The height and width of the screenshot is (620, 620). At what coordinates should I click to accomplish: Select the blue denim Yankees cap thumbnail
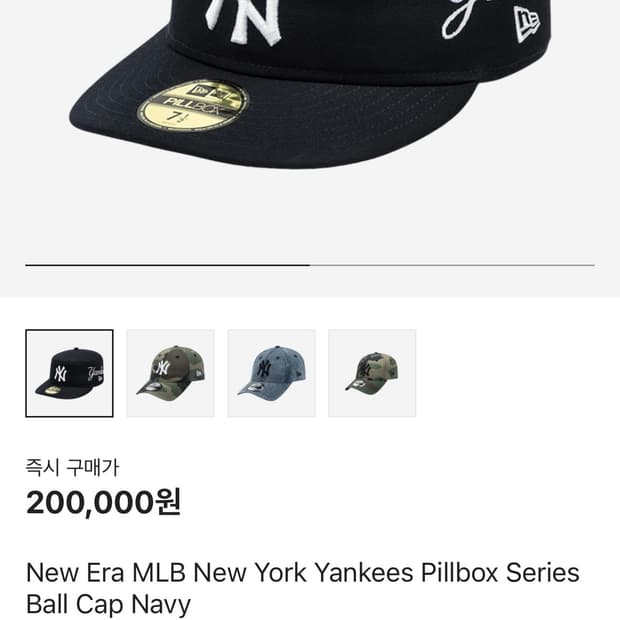click(x=271, y=373)
